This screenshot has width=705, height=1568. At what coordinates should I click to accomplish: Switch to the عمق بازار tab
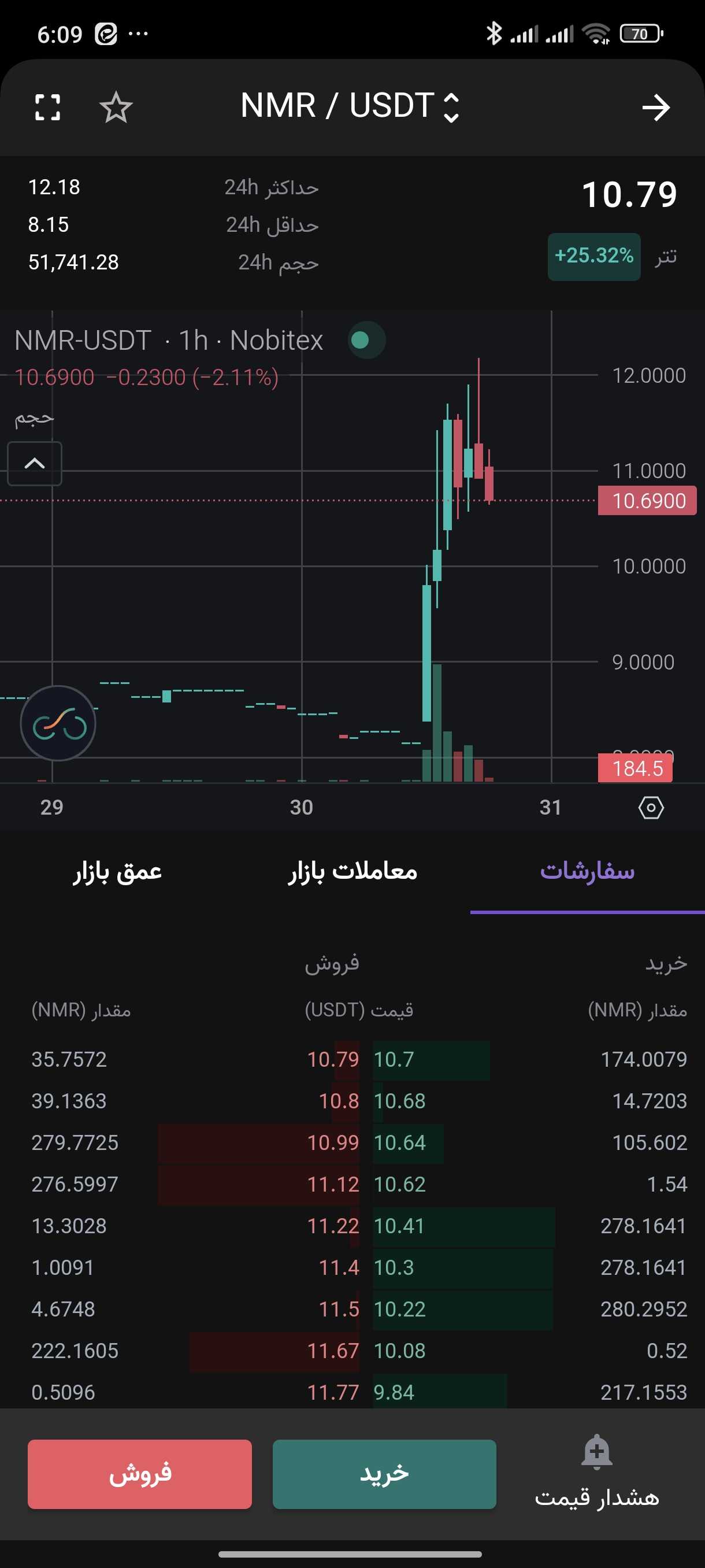click(x=117, y=871)
